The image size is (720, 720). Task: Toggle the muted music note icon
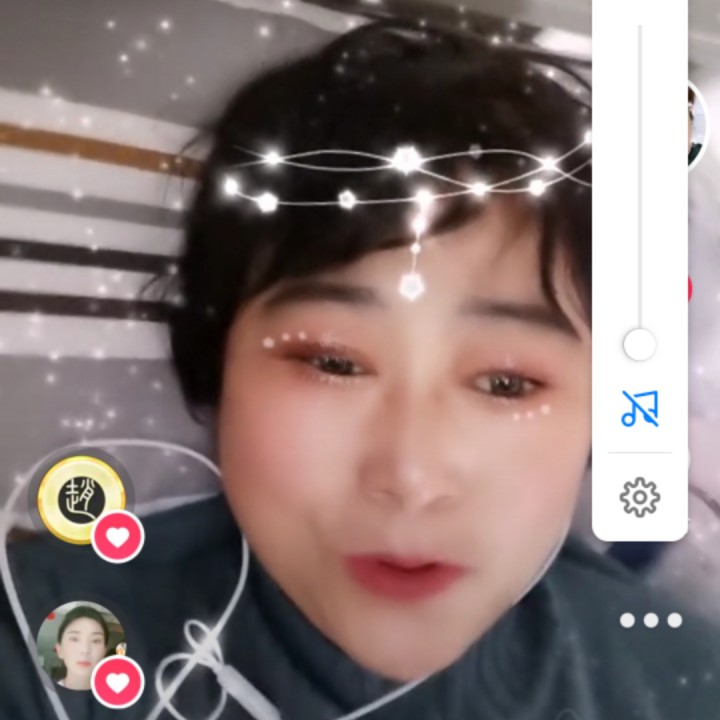640,408
